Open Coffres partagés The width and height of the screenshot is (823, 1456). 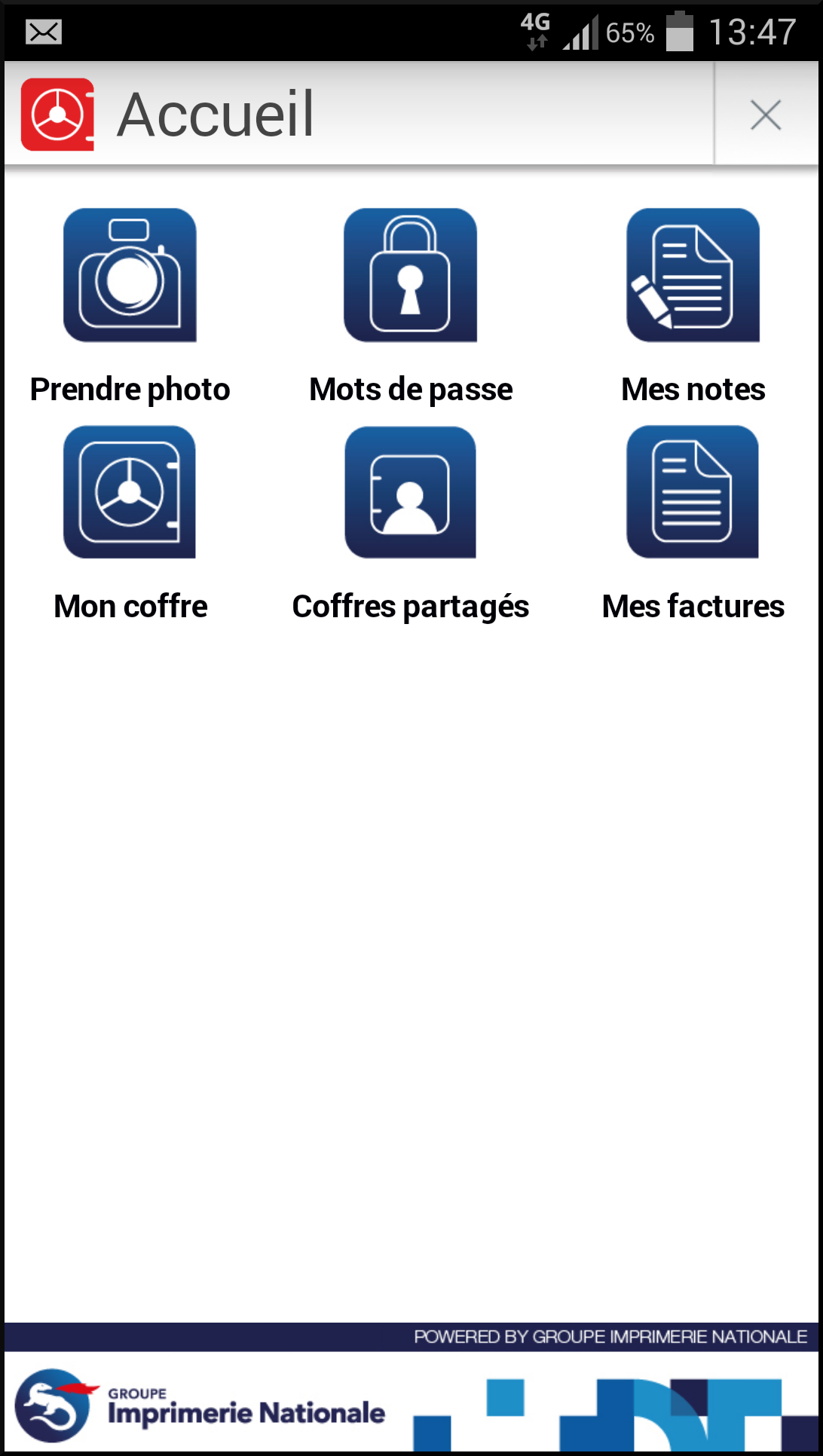411,492
